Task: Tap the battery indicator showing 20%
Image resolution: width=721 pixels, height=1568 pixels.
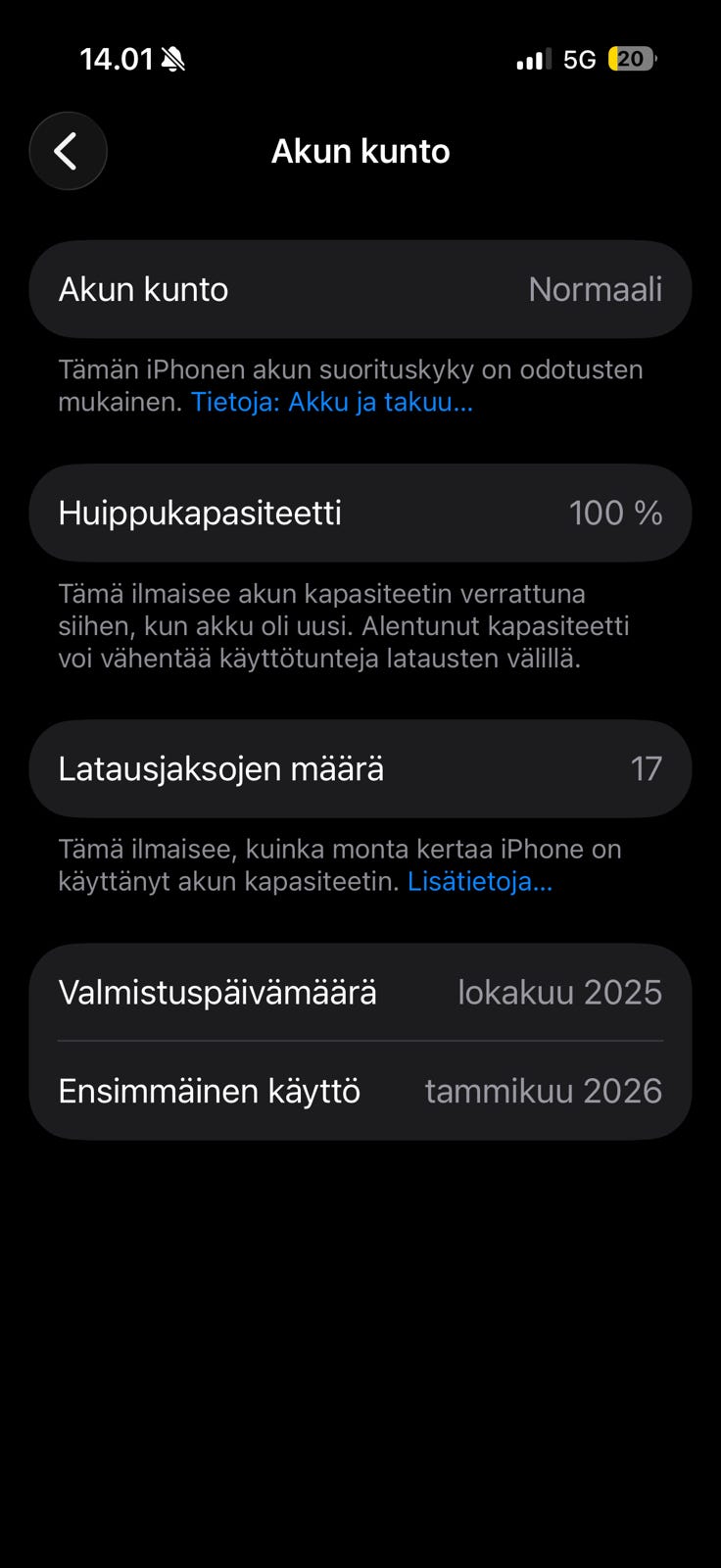Action: [x=632, y=59]
